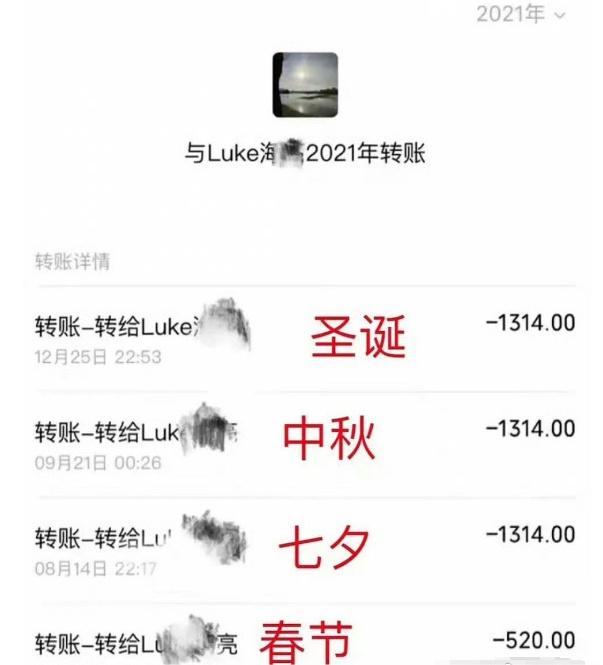Open the 2021年 year dropdown
Image resolution: width=603 pixels, height=665 pixels.
pos(519,14)
